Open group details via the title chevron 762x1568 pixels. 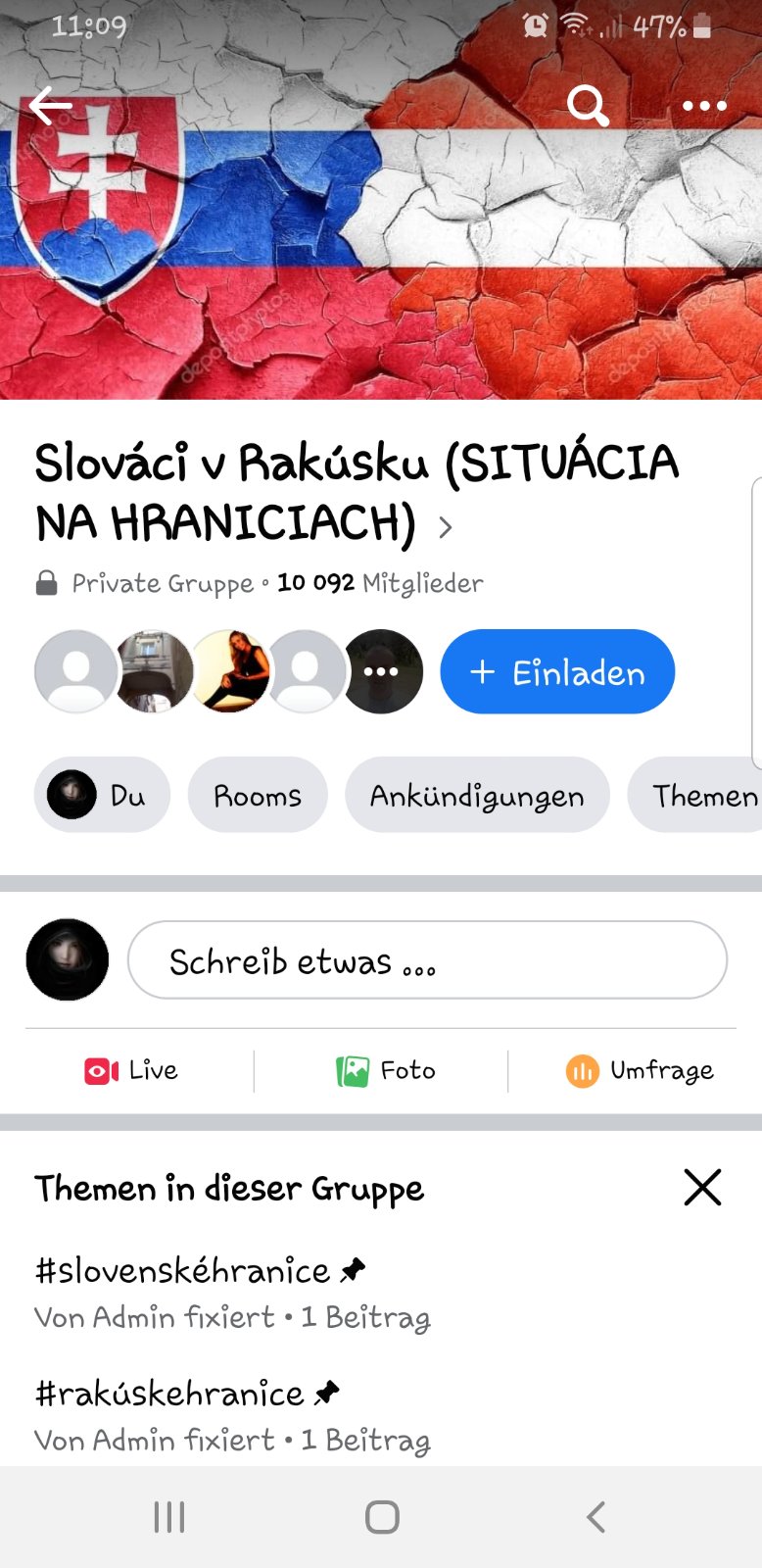(x=446, y=527)
